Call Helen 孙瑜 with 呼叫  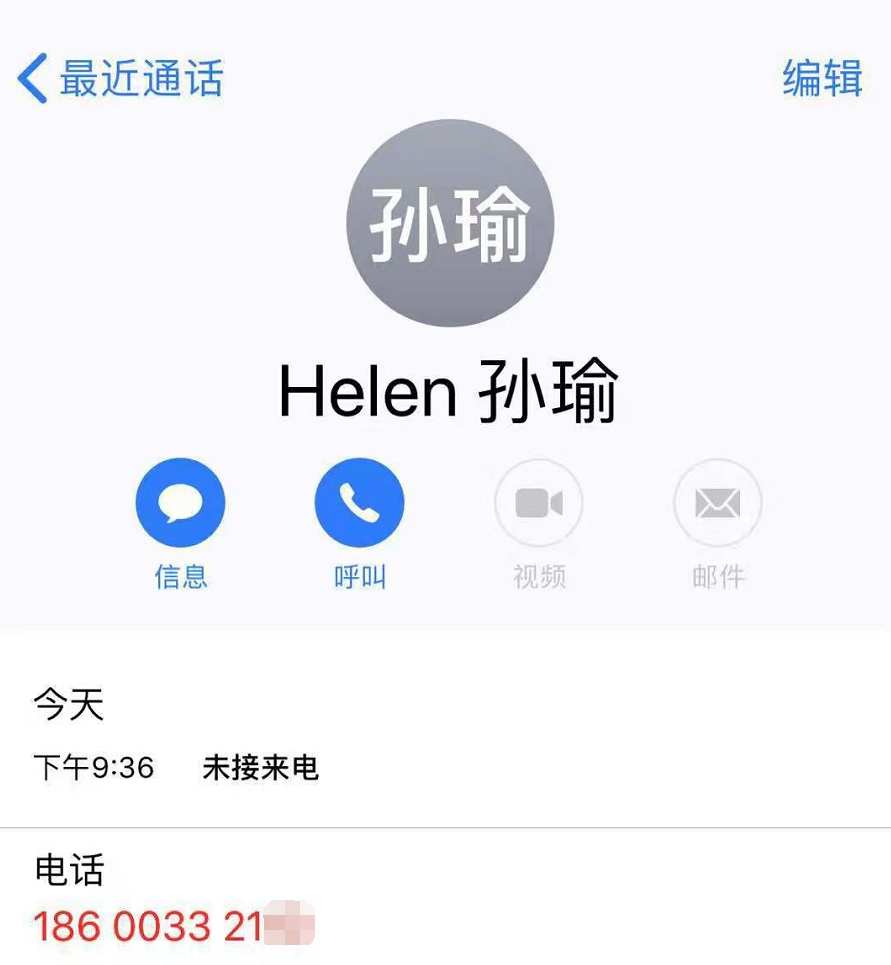(359, 504)
